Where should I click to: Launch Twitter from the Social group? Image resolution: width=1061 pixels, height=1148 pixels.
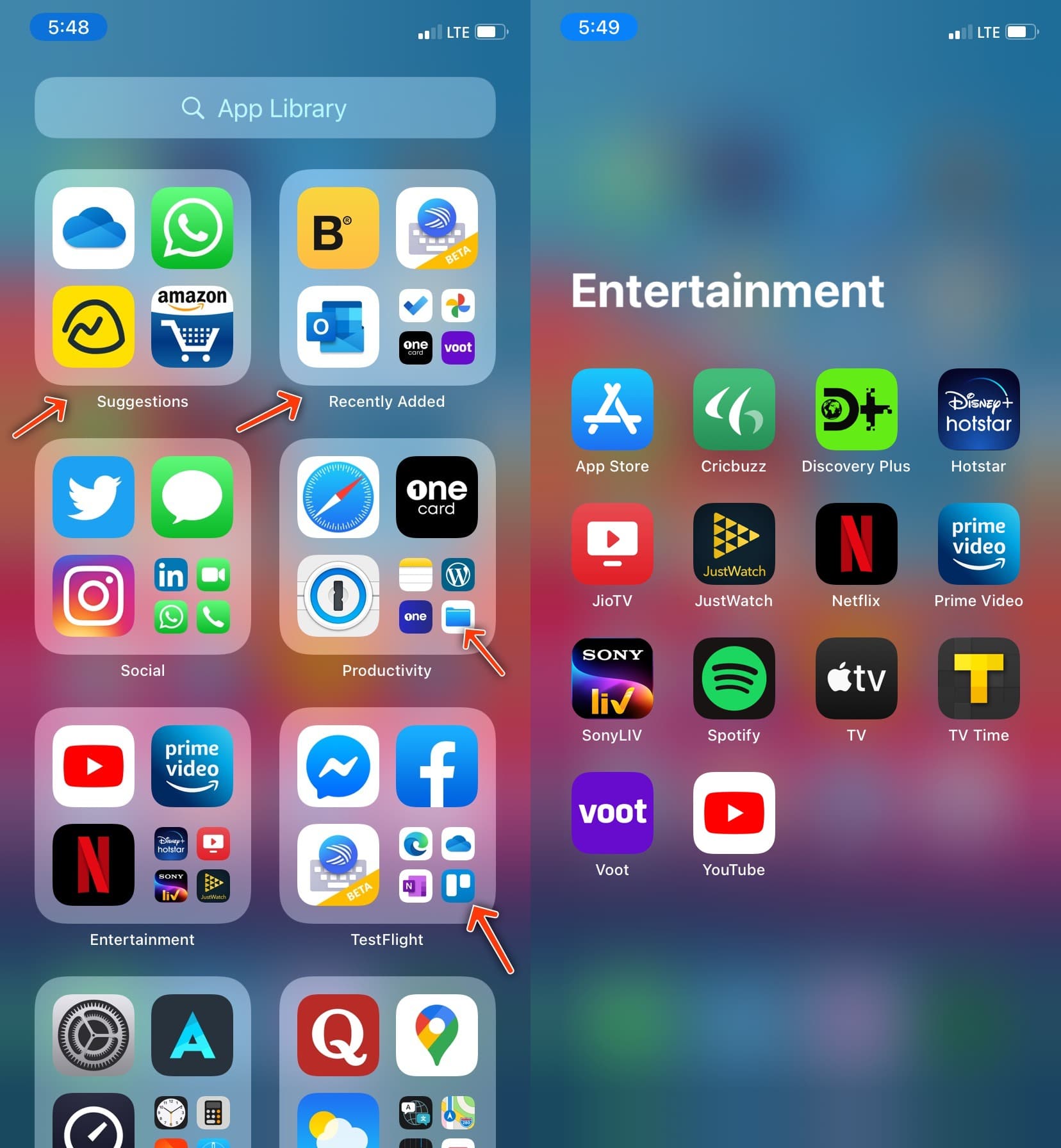point(94,497)
